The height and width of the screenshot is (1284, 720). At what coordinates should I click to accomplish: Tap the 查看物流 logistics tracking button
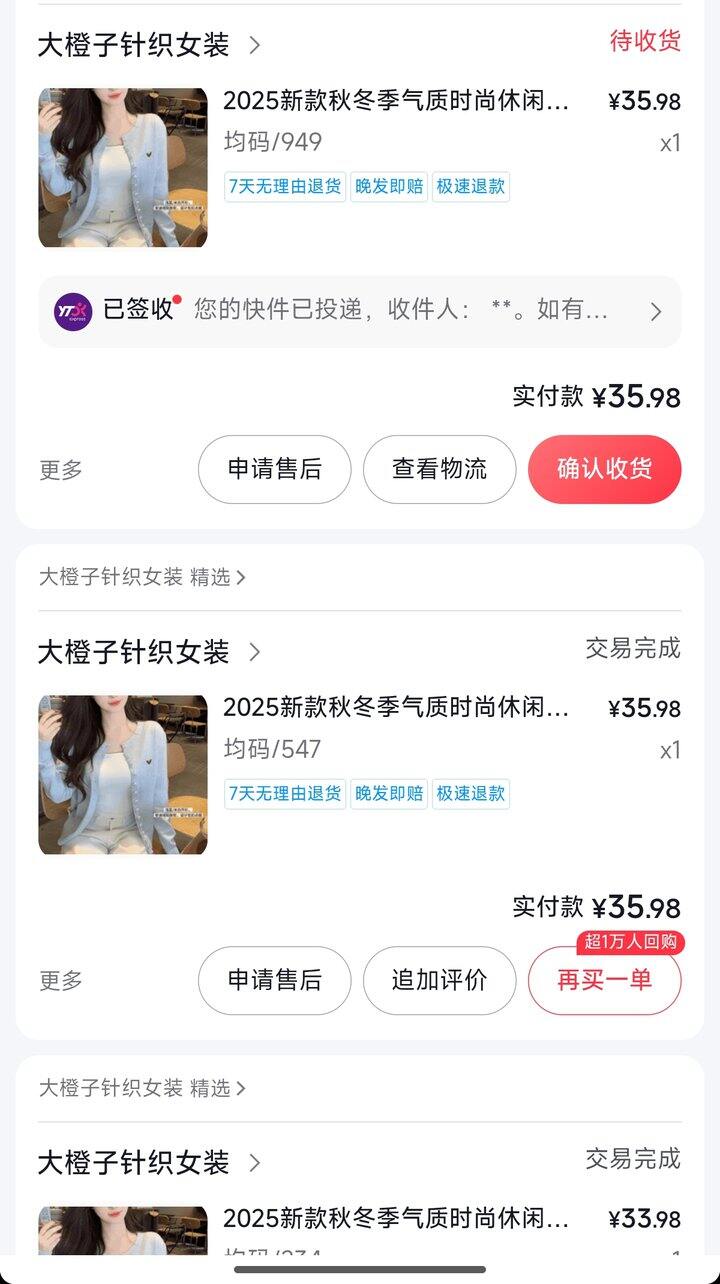click(439, 469)
